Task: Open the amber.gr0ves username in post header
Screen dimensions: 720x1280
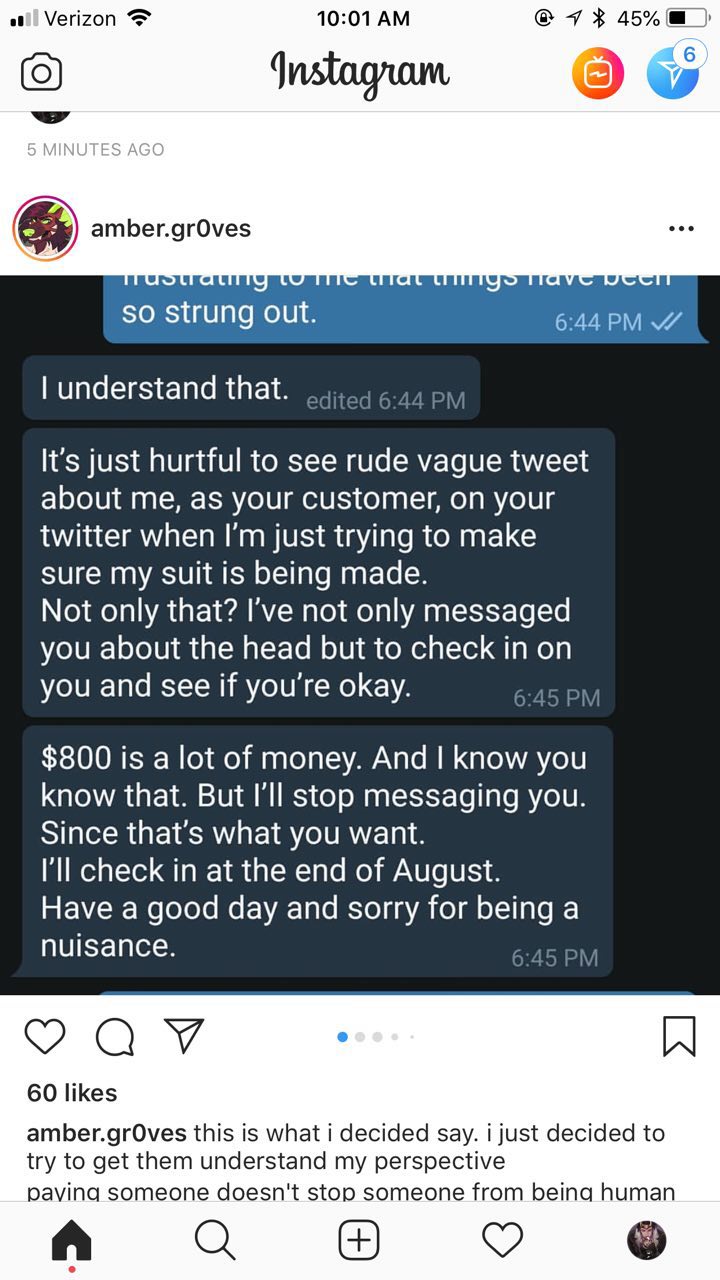Action: 171,229
